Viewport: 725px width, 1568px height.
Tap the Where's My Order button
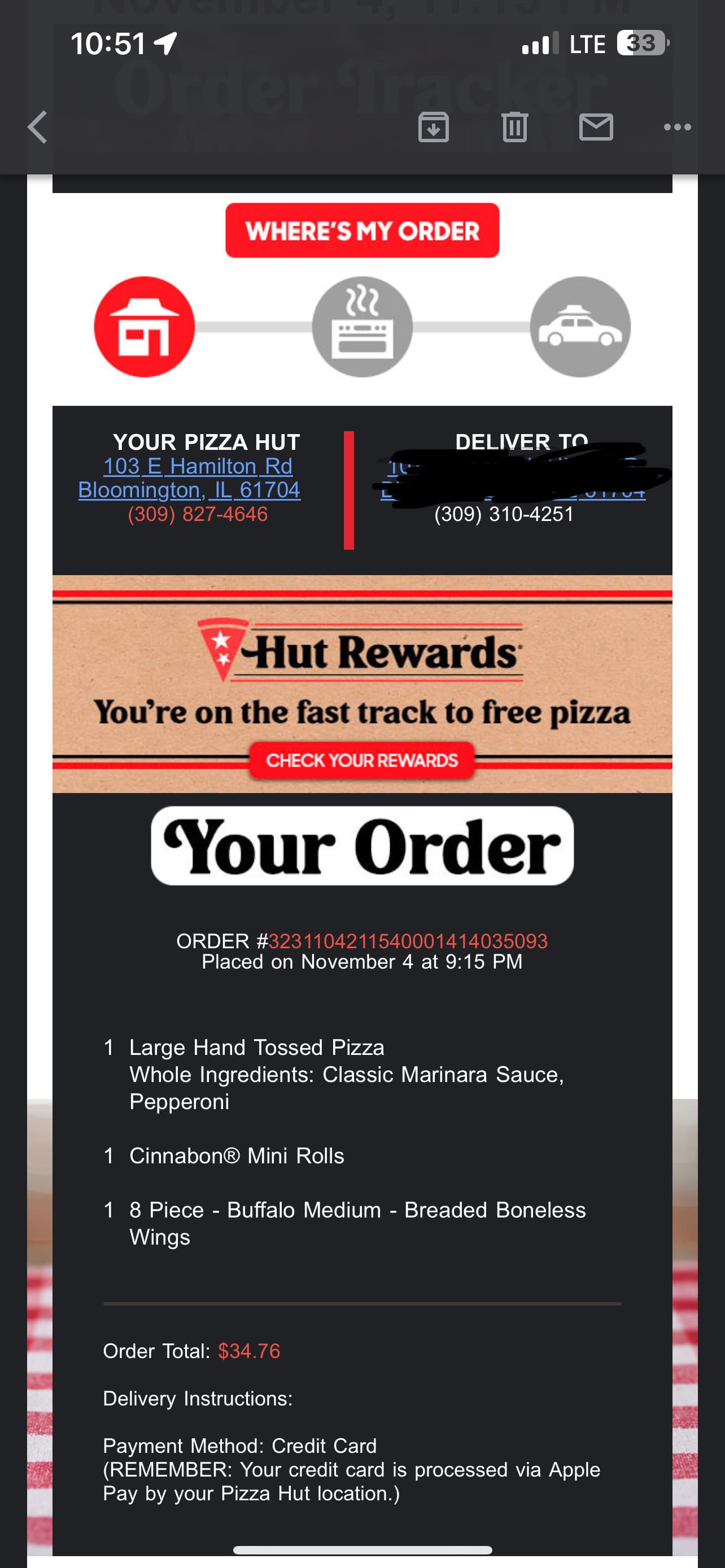[x=362, y=231]
